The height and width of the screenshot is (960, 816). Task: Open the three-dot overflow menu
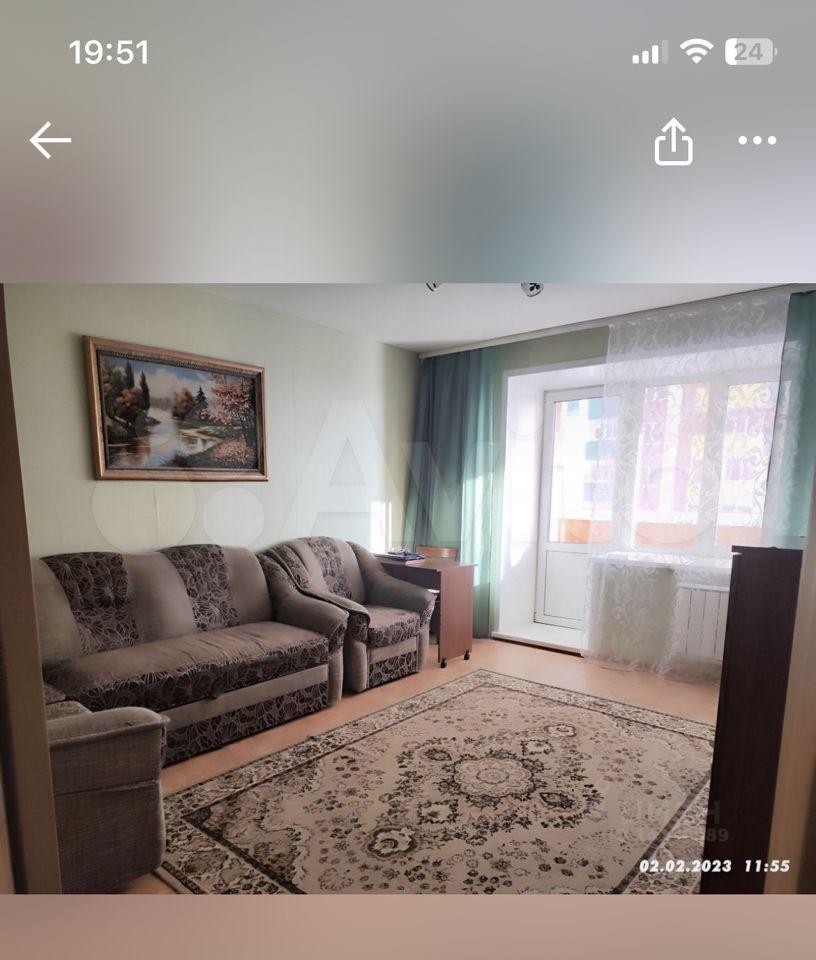pos(757,141)
